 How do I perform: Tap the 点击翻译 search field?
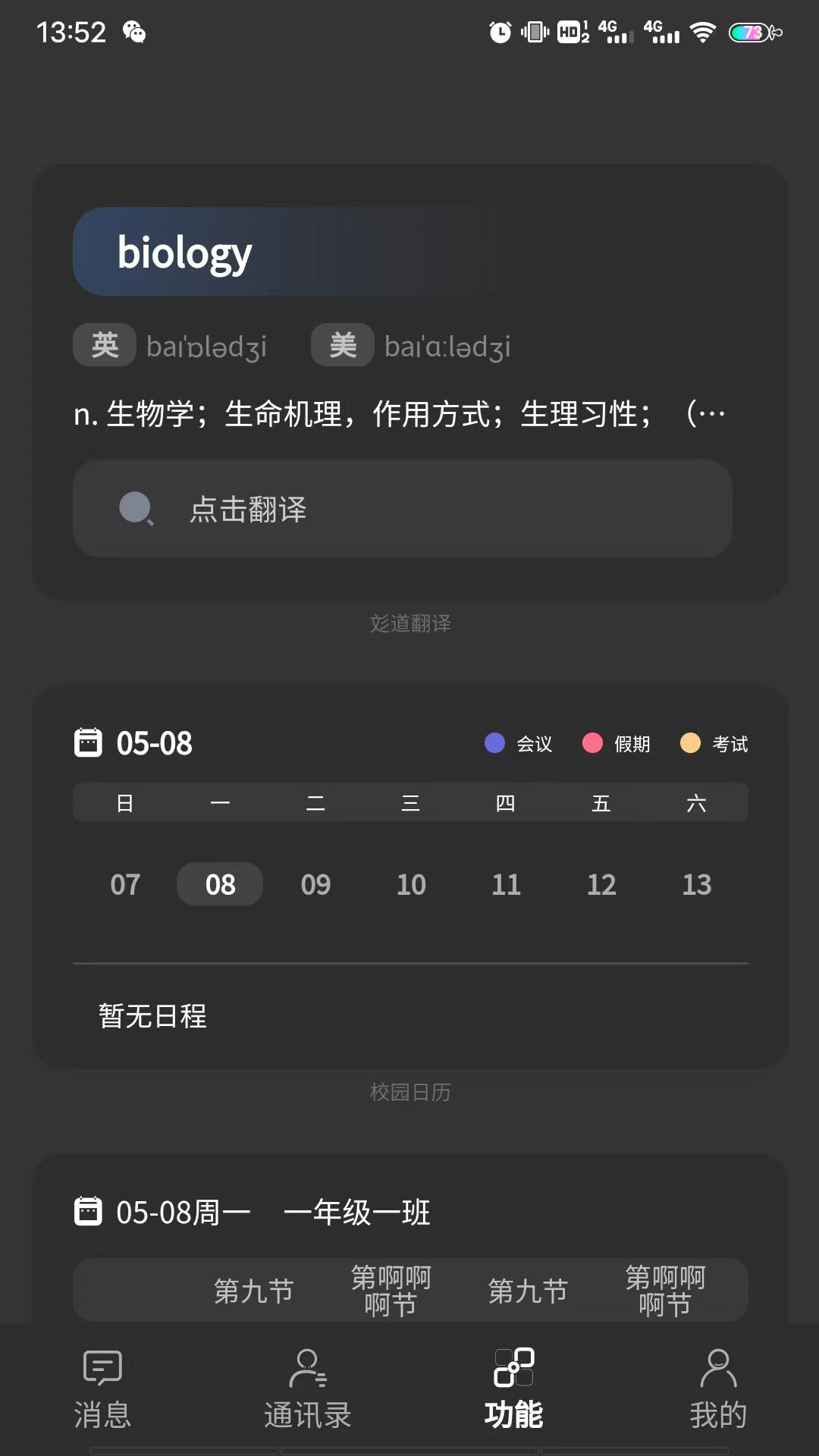[403, 508]
